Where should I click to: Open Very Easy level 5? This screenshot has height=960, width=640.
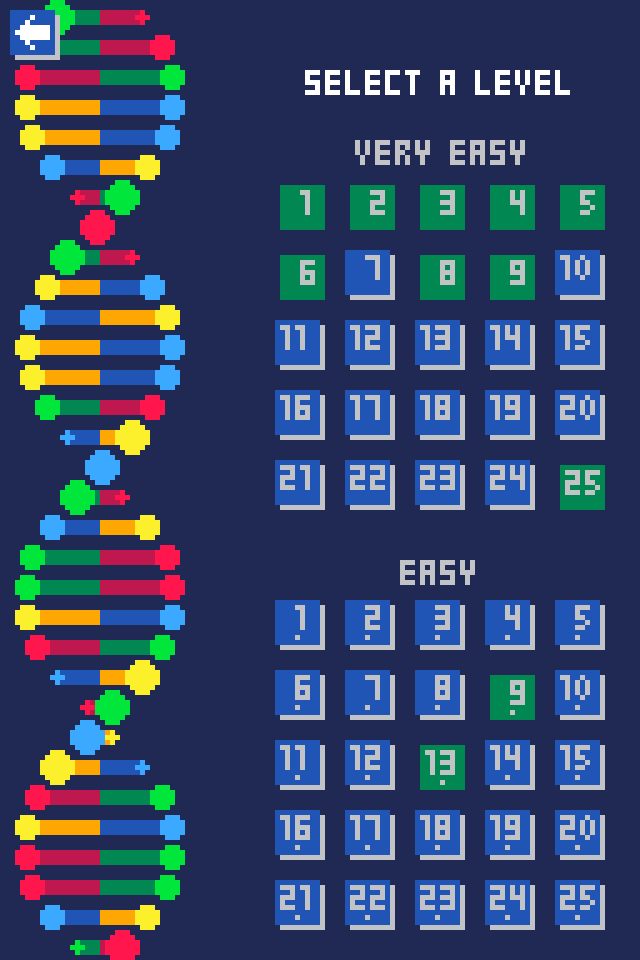[582, 207]
